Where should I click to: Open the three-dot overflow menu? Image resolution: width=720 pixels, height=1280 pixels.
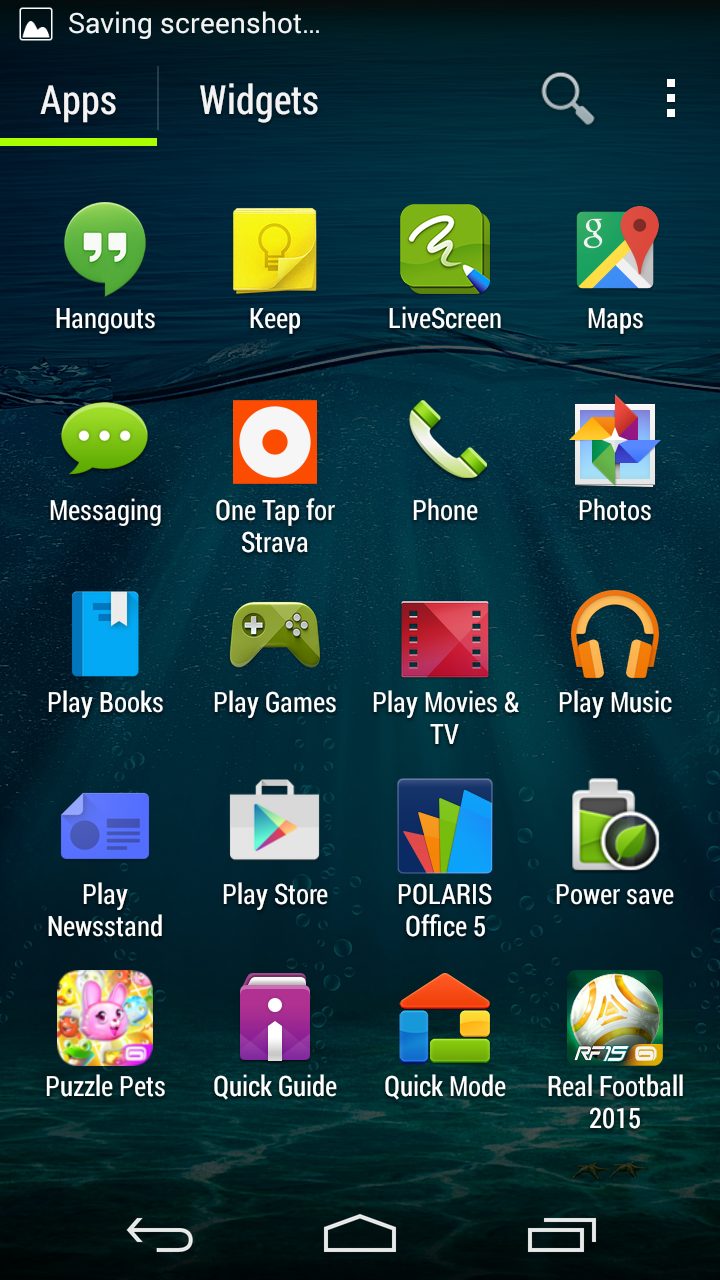pyautogui.click(x=670, y=100)
